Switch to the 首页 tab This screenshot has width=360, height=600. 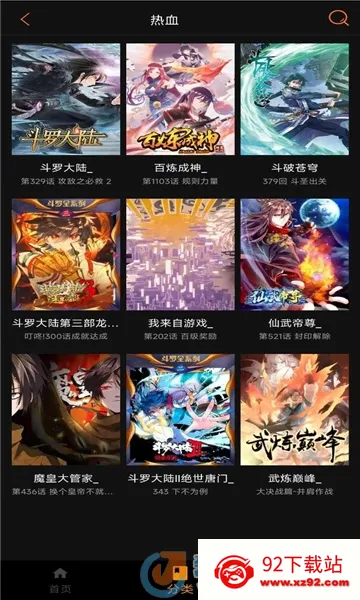click(x=60, y=580)
